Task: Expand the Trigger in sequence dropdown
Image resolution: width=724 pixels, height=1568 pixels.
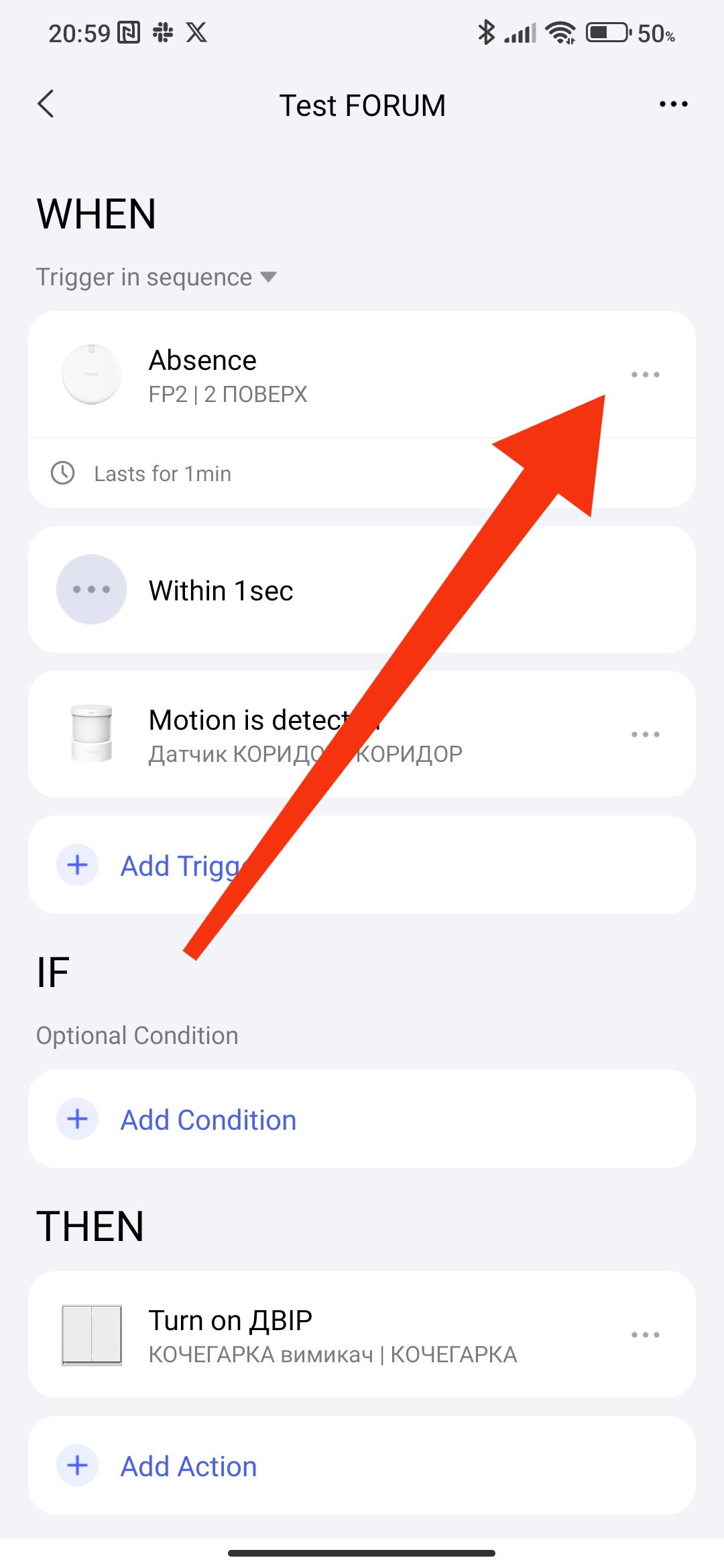Action: click(x=157, y=277)
